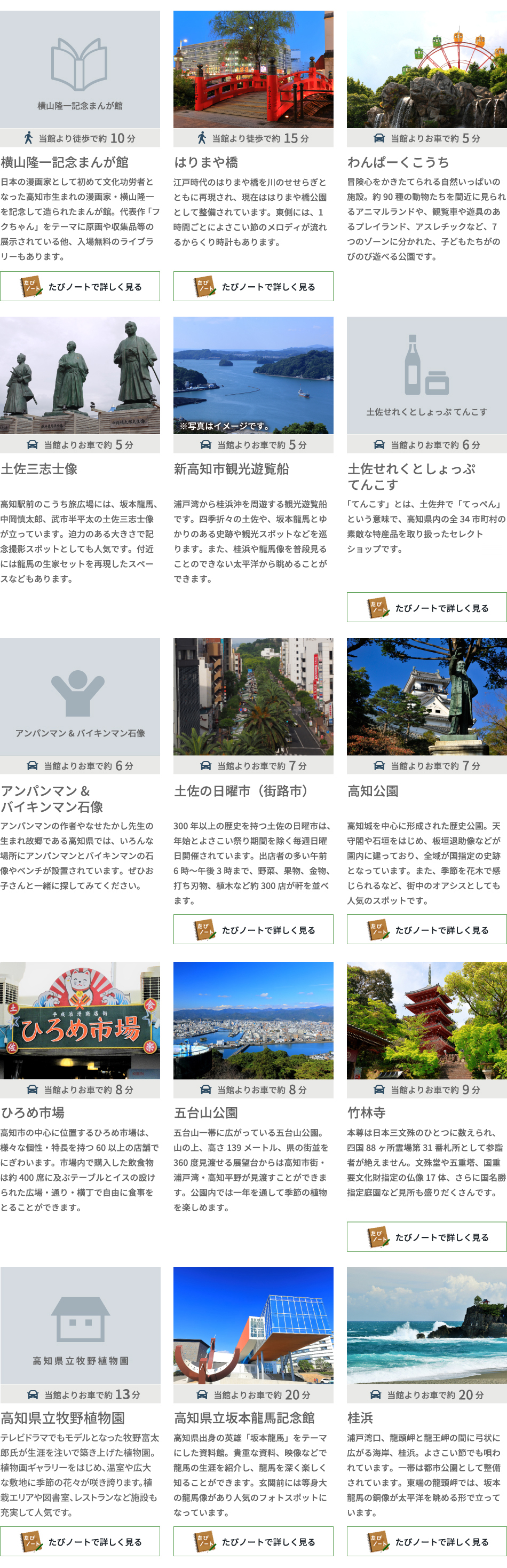Open たびノート details for 桂浜
This screenshot has width=507, height=1568.
coord(426,1541)
